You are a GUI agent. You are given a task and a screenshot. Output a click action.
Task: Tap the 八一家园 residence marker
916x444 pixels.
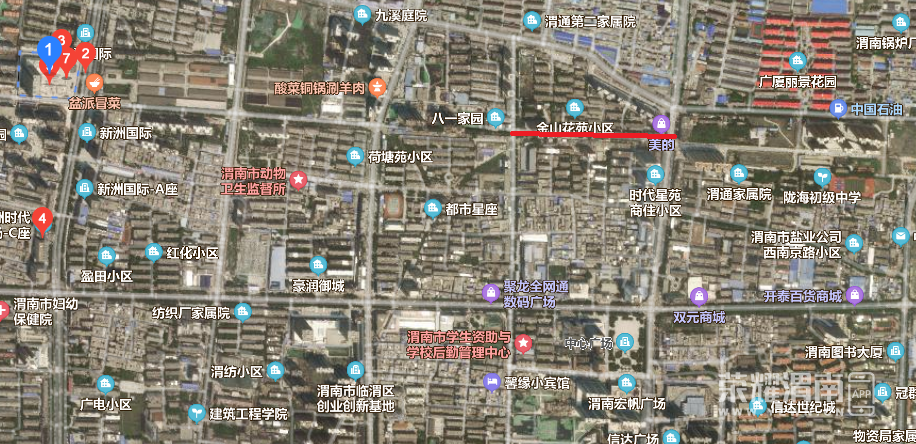pyautogui.click(x=494, y=119)
